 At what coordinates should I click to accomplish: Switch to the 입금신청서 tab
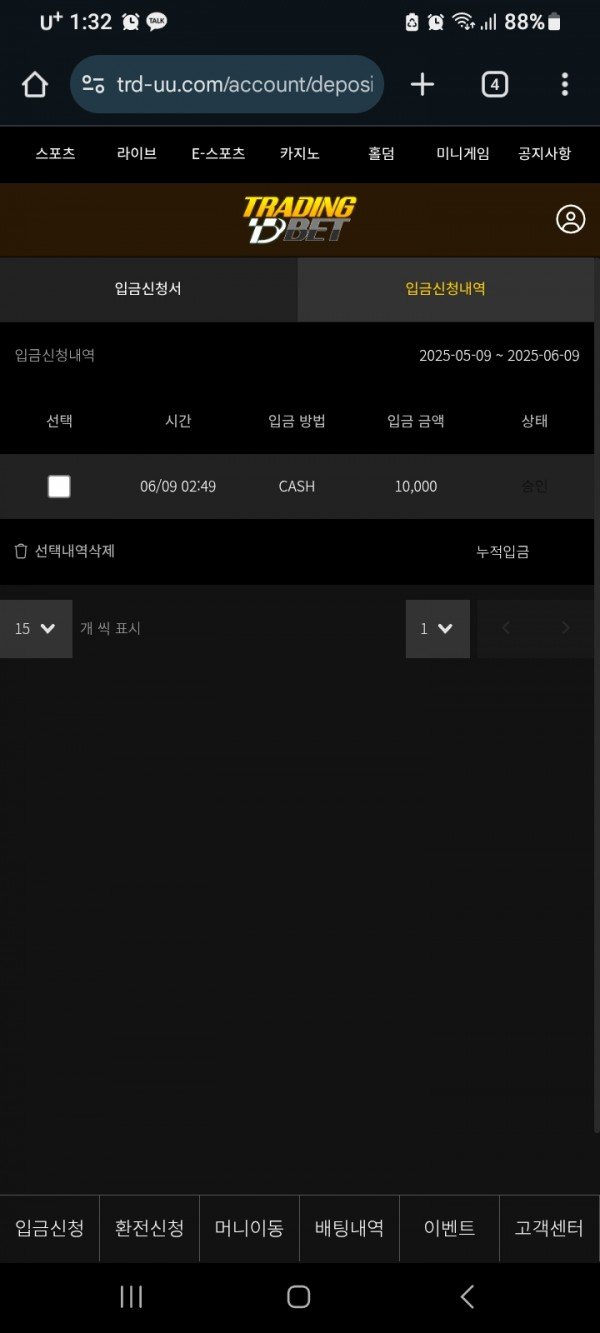tap(148, 289)
